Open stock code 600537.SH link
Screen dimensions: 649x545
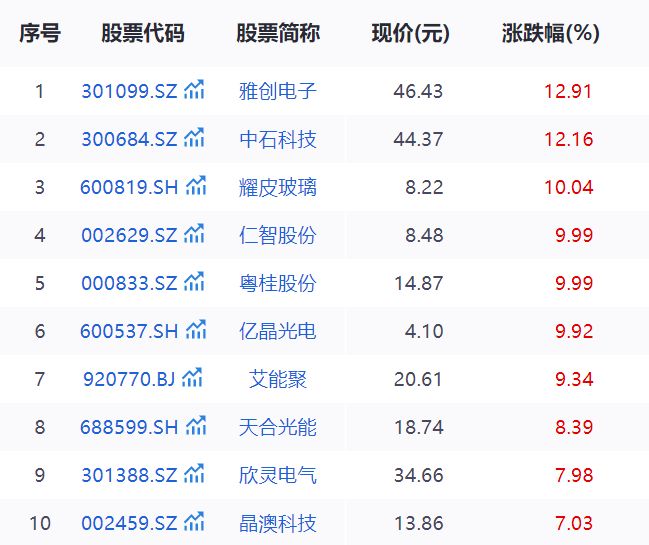[x=130, y=331]
